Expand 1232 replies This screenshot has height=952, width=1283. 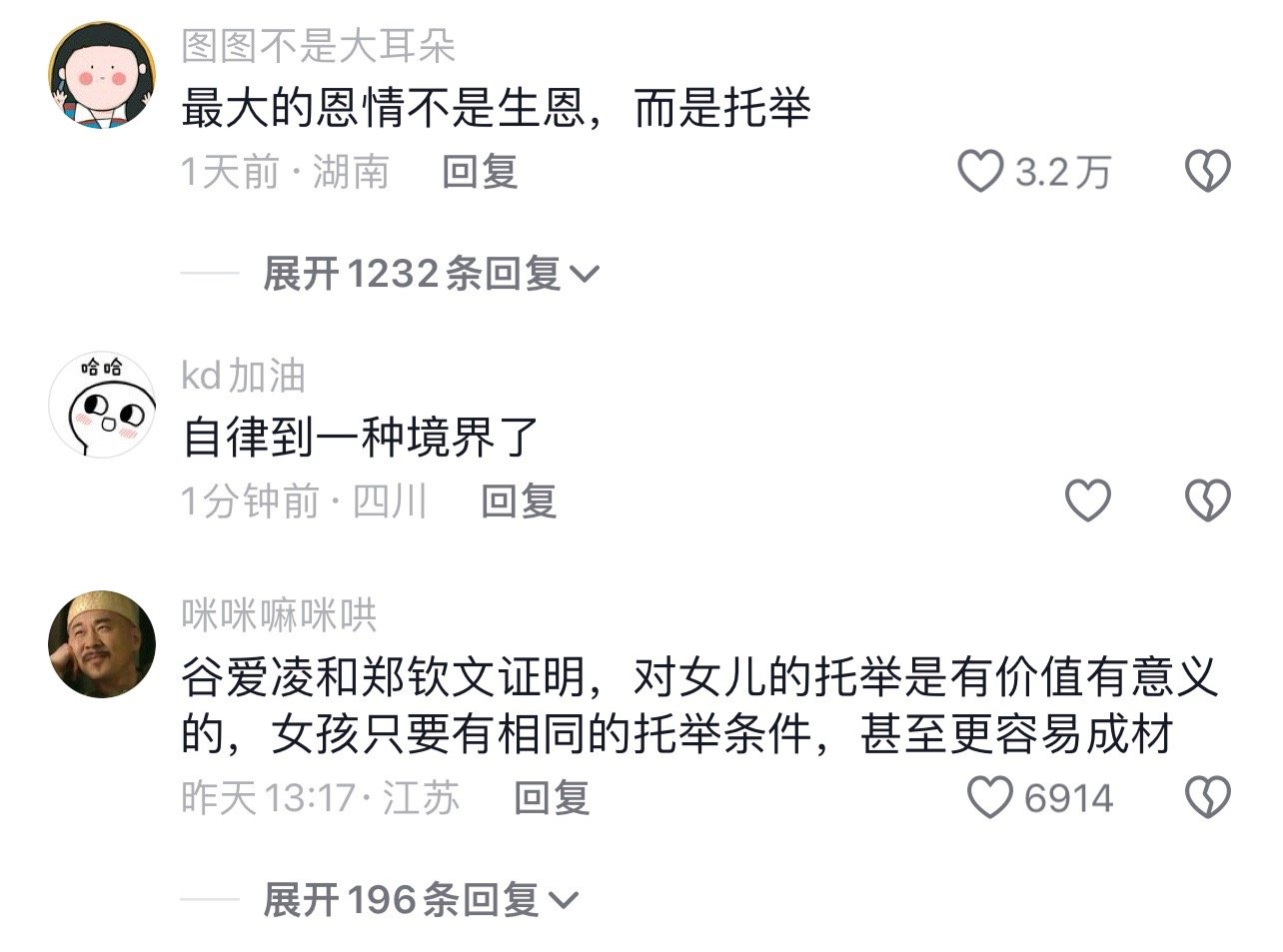(430, 273)
